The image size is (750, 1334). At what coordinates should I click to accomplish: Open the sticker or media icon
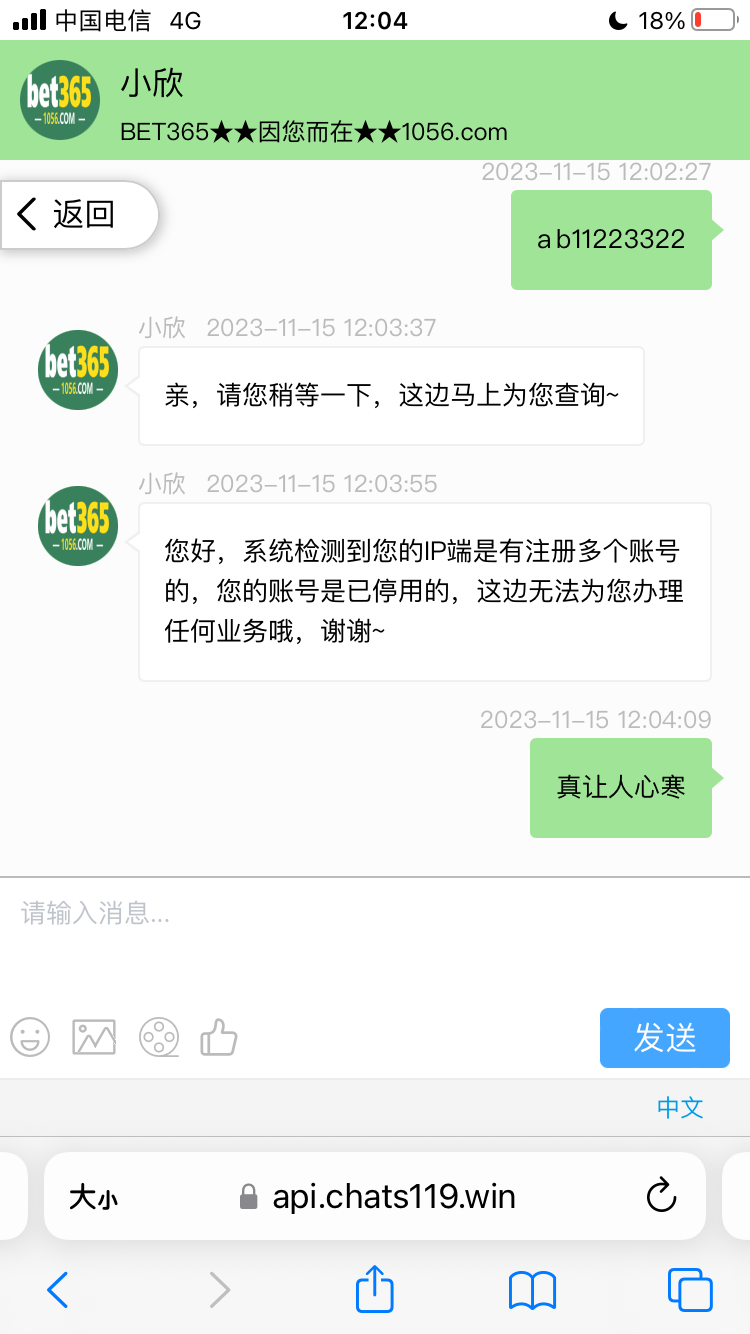(159, 1038)
